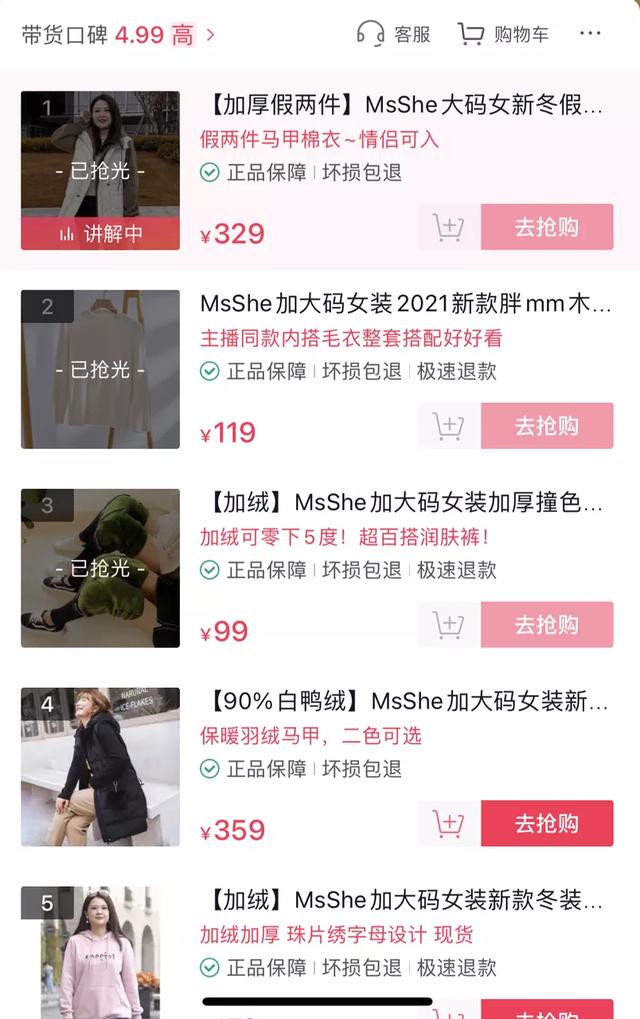This screenshot has height=1019, width=640.
Task: View the ¥119 sweater product image
Action: [x=100, y=369]
